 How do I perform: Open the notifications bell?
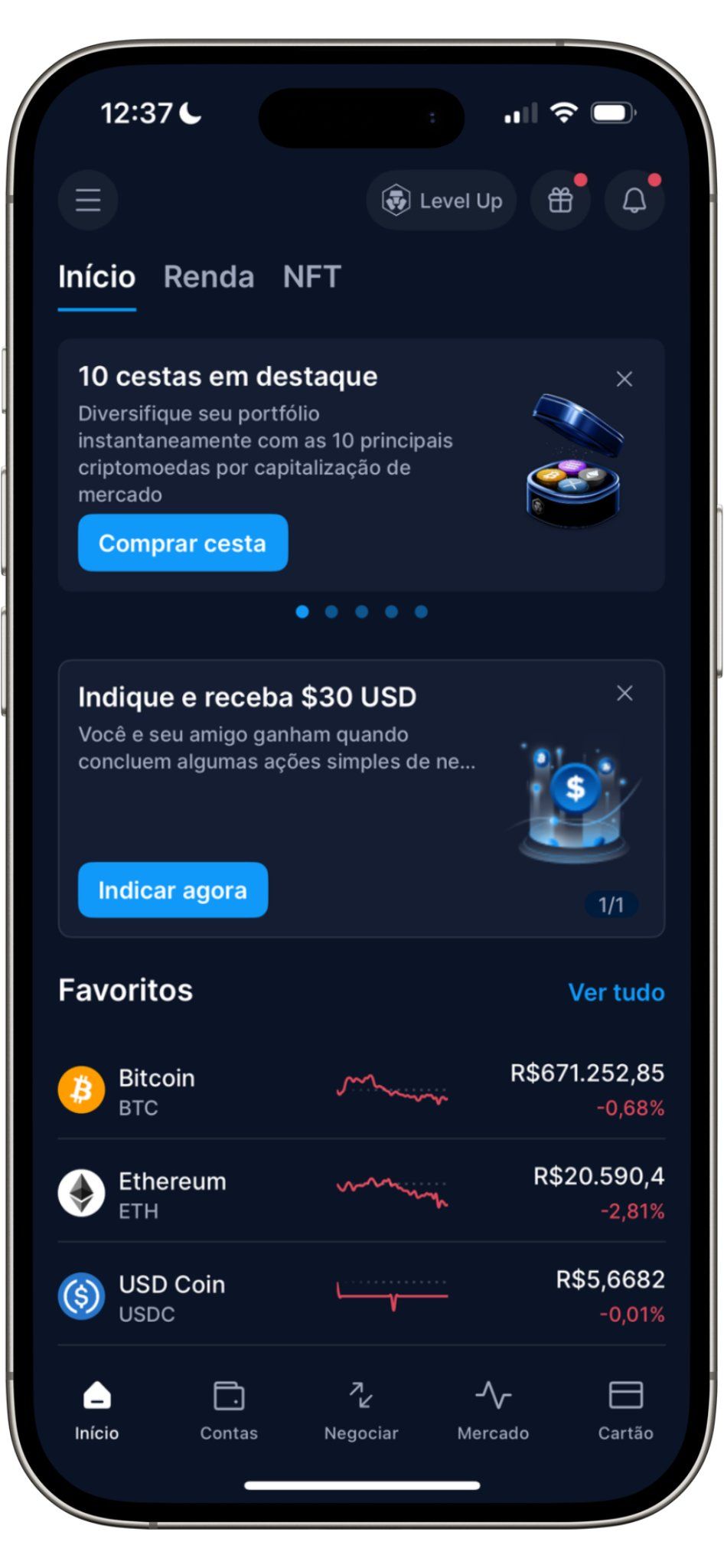pos(634,201)
